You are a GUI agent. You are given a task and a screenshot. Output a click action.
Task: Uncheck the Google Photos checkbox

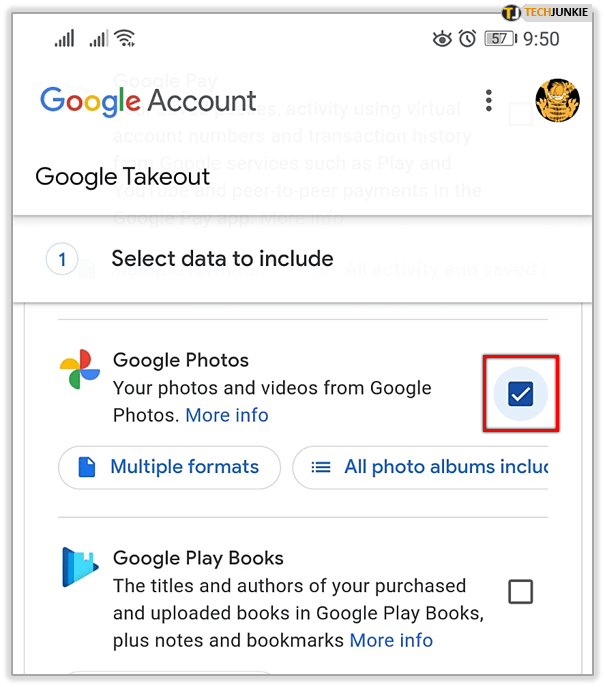click(x=520, y=394)
